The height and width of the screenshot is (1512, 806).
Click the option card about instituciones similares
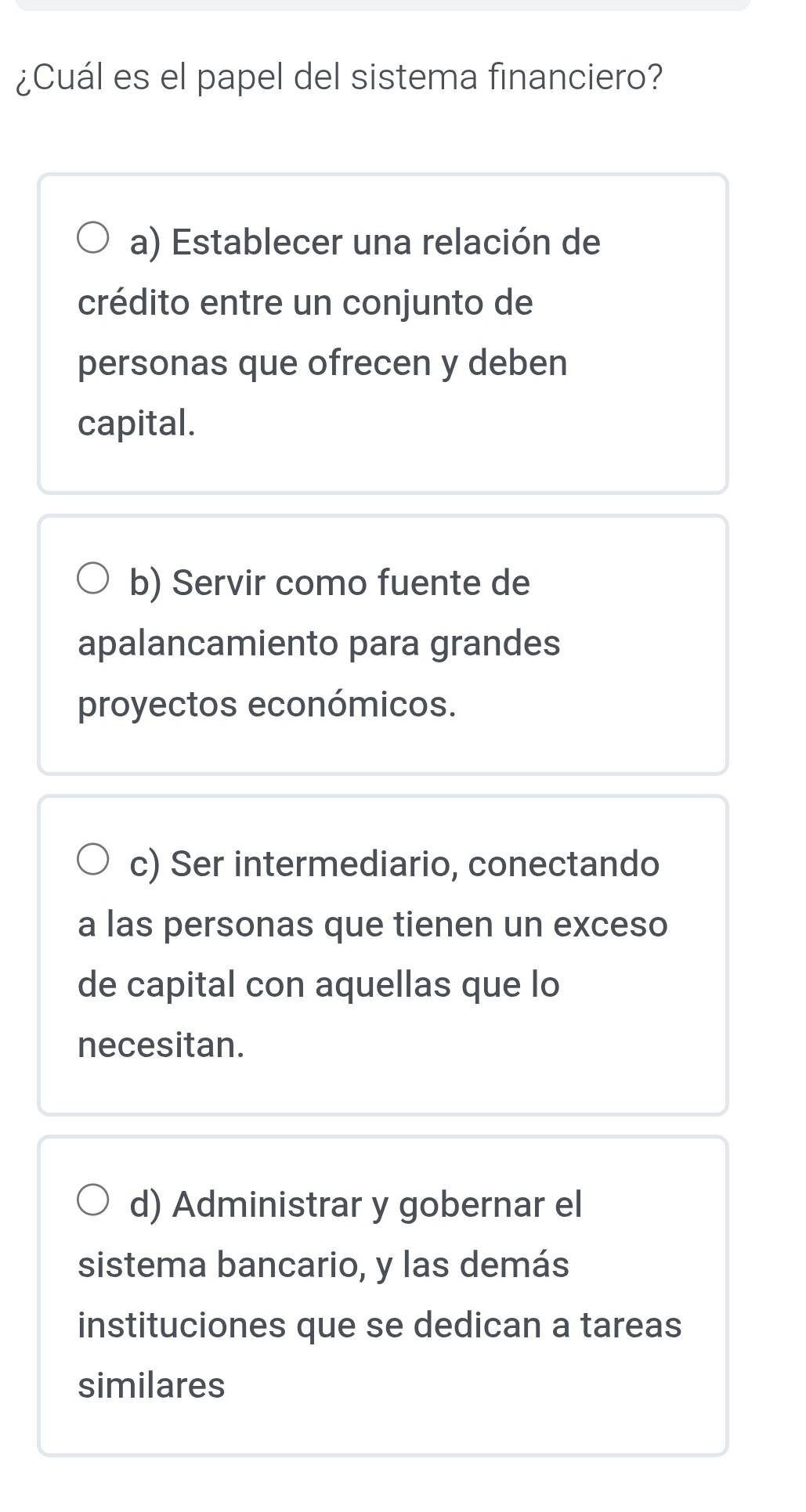pyautogui.click(x=383, y=1296)
